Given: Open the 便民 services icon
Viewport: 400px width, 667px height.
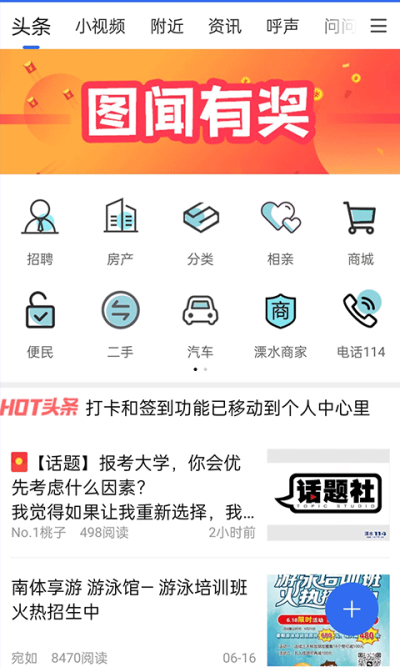Looking at the screenshot, I should 40,325.
